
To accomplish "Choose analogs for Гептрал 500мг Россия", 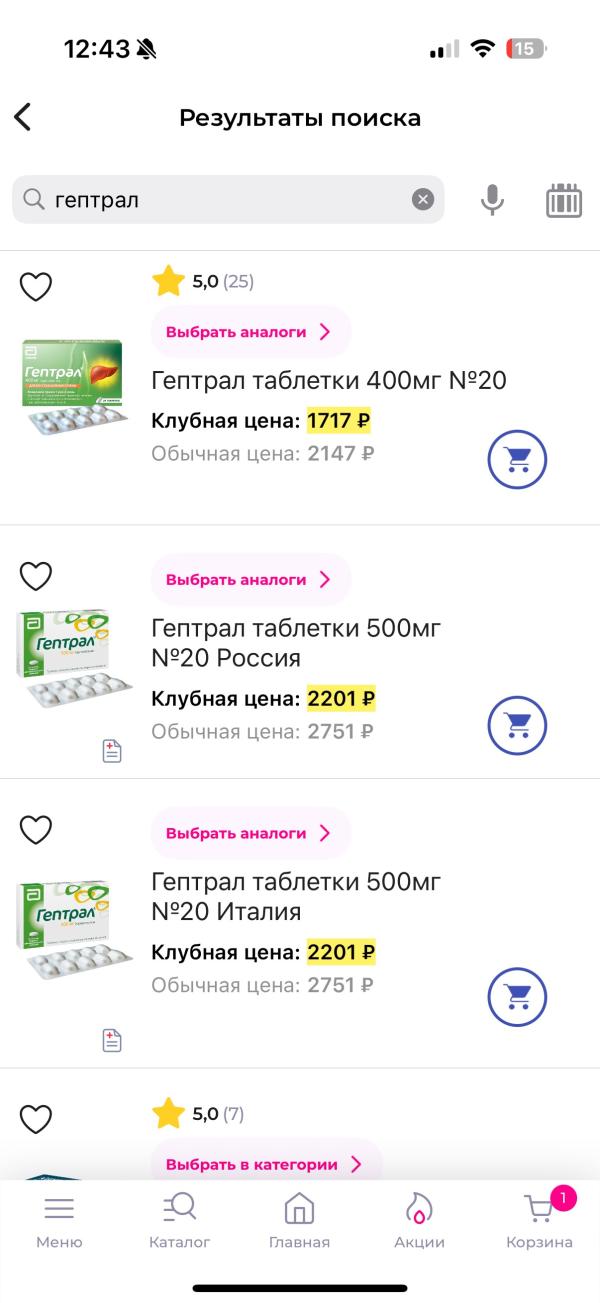I will pyautogui.click(x=250, y=579).
